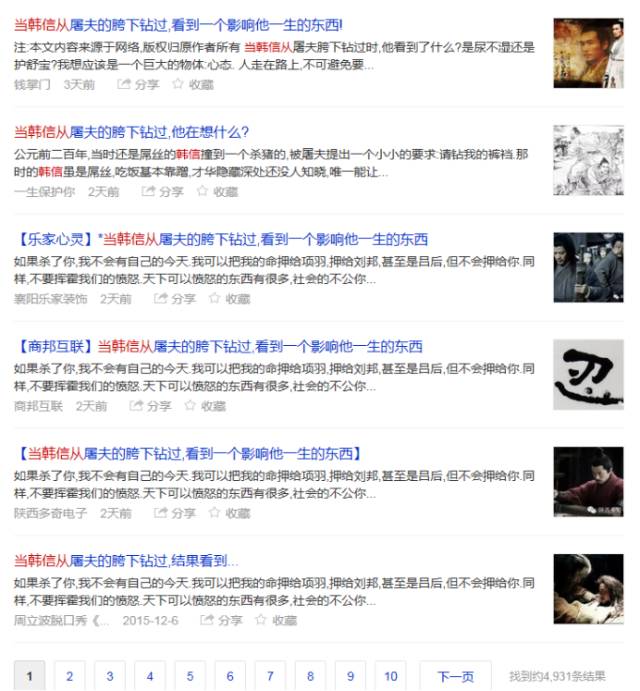The width and height of the screenshot is (640, 691).
Task: Open the thumbnail beside the first result
Action: point(588,53)
